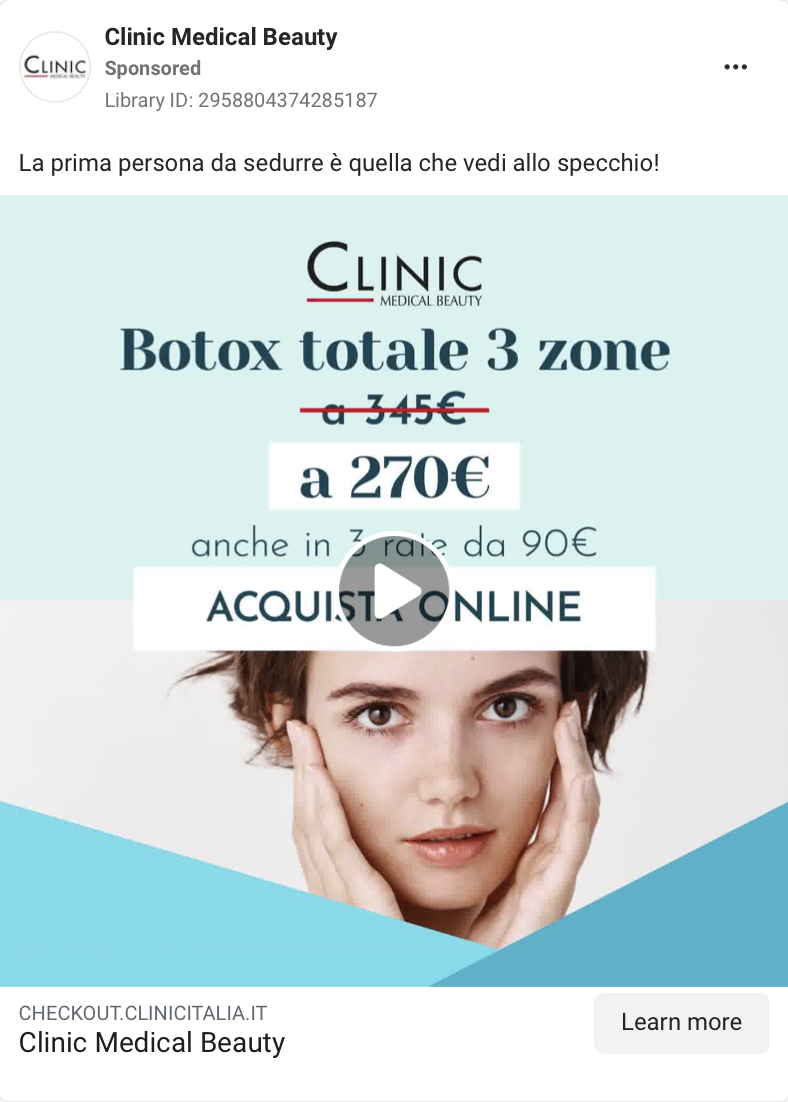Viewport: 788px width, 1102px height.
Task: Tap the Learn more button
Action: [x=681, y=1022]
